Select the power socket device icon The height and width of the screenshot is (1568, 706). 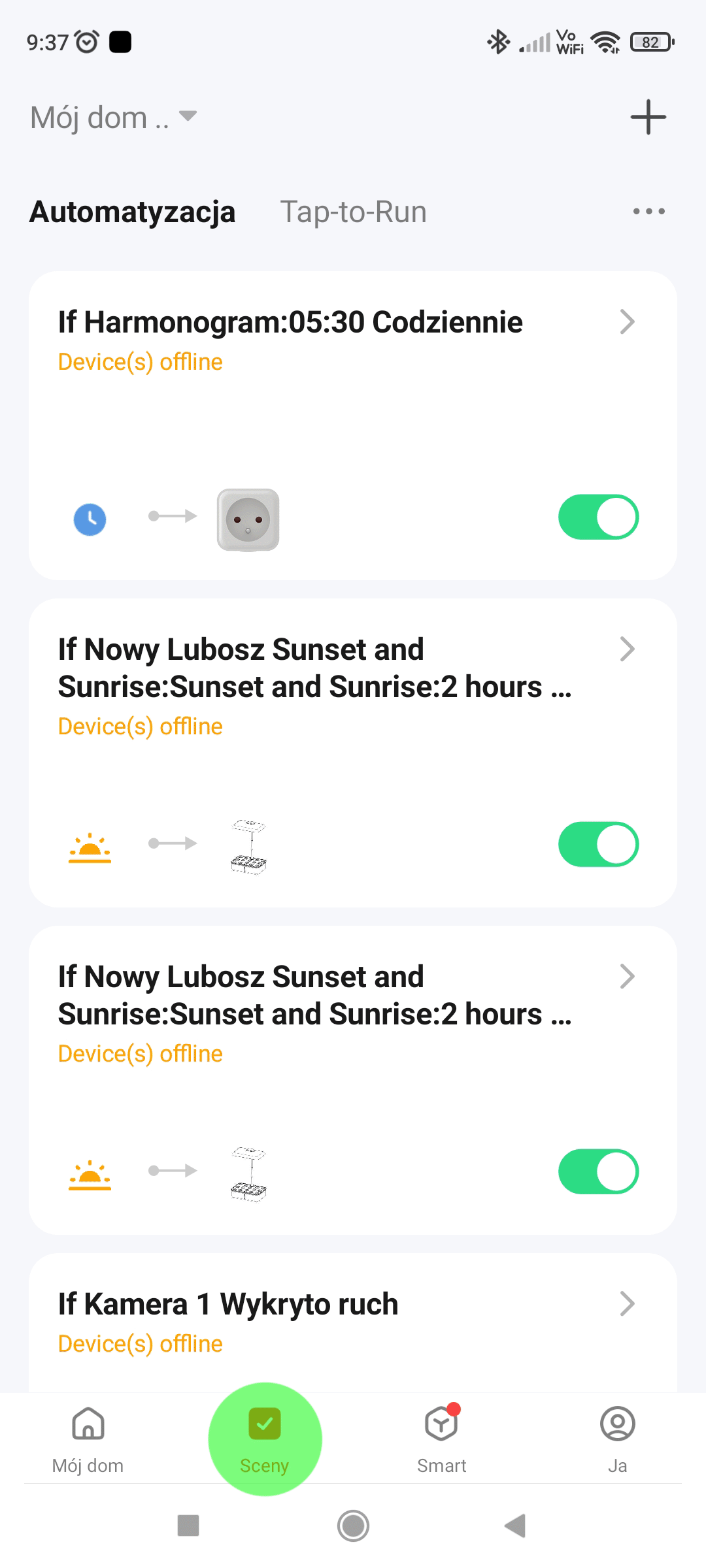point(248,516)
